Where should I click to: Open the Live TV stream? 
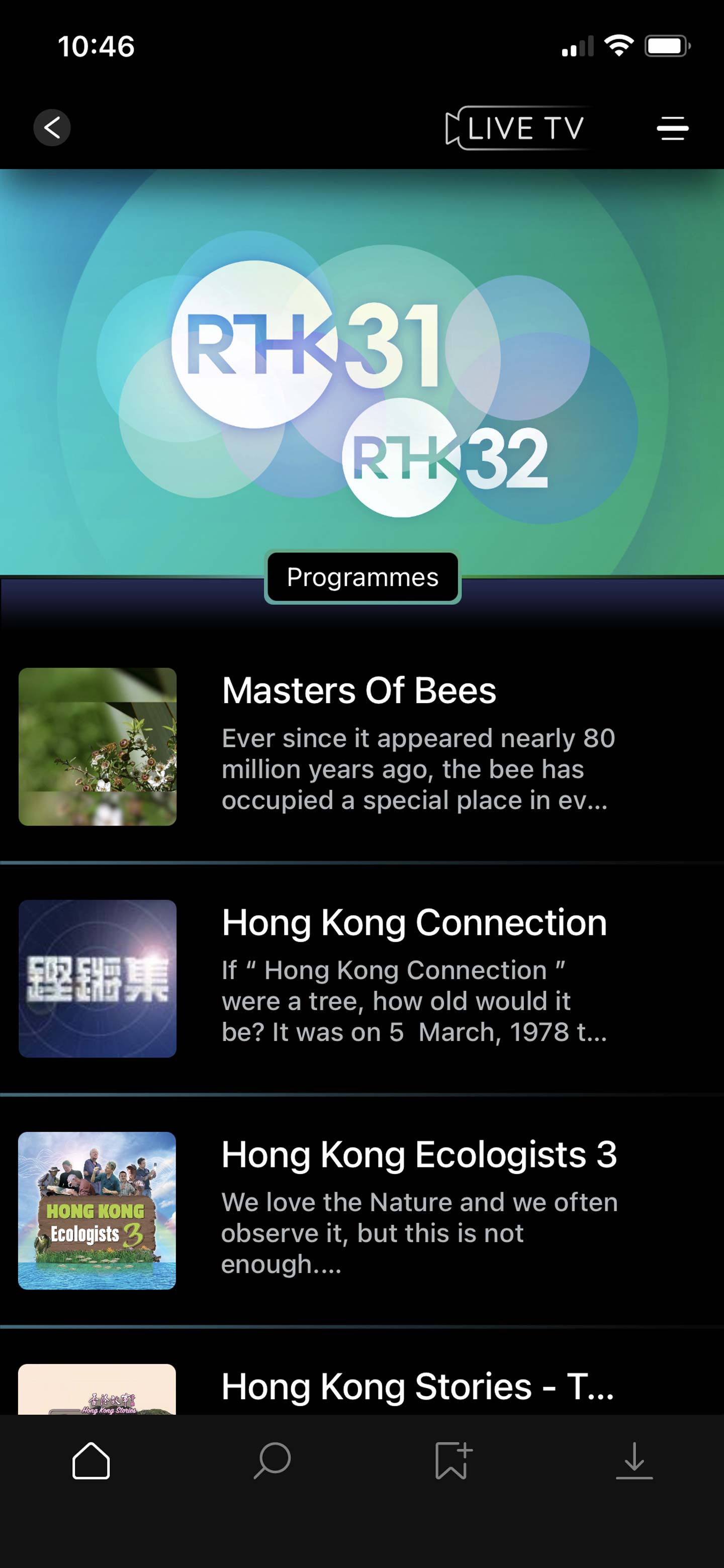(x=517, y=128)
